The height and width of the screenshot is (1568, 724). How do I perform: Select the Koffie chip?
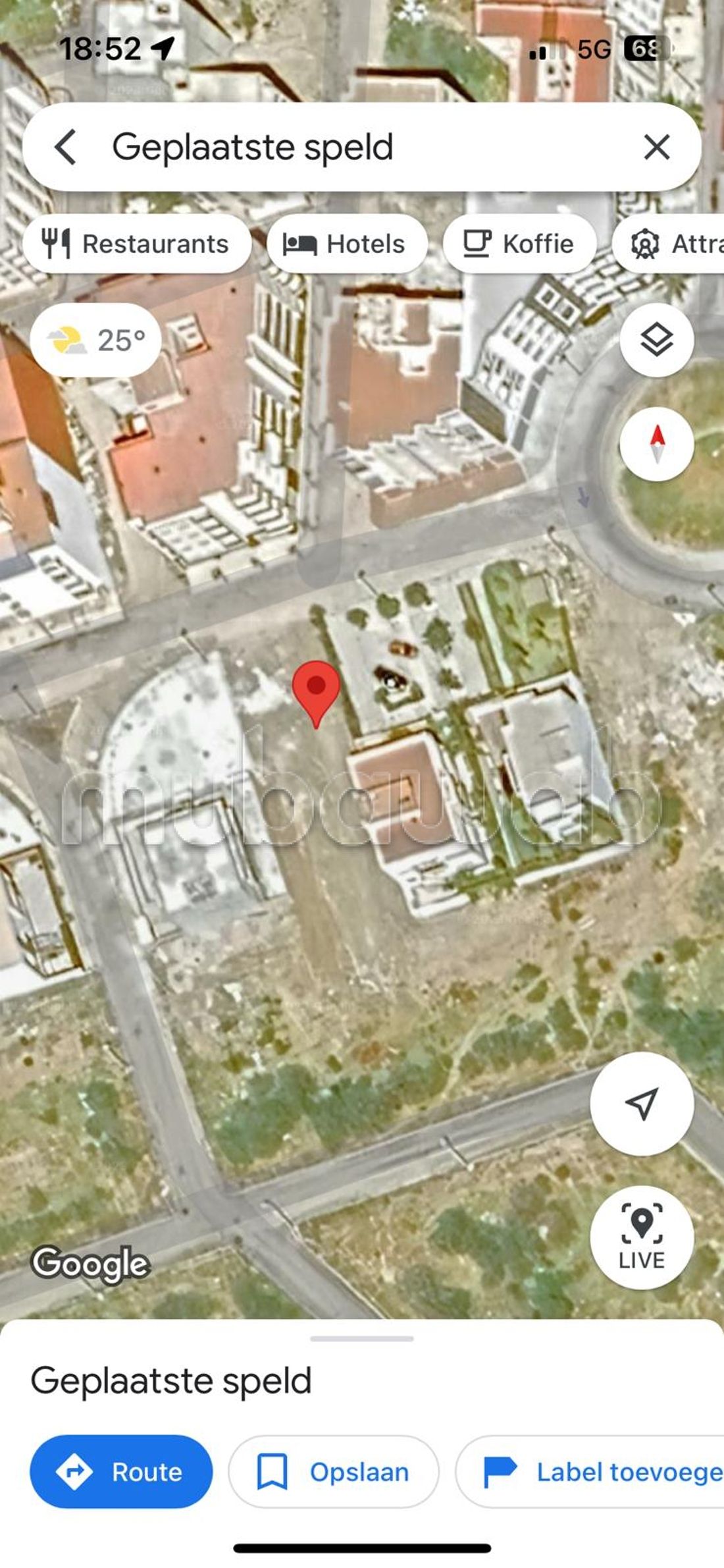tap(519, 244)
